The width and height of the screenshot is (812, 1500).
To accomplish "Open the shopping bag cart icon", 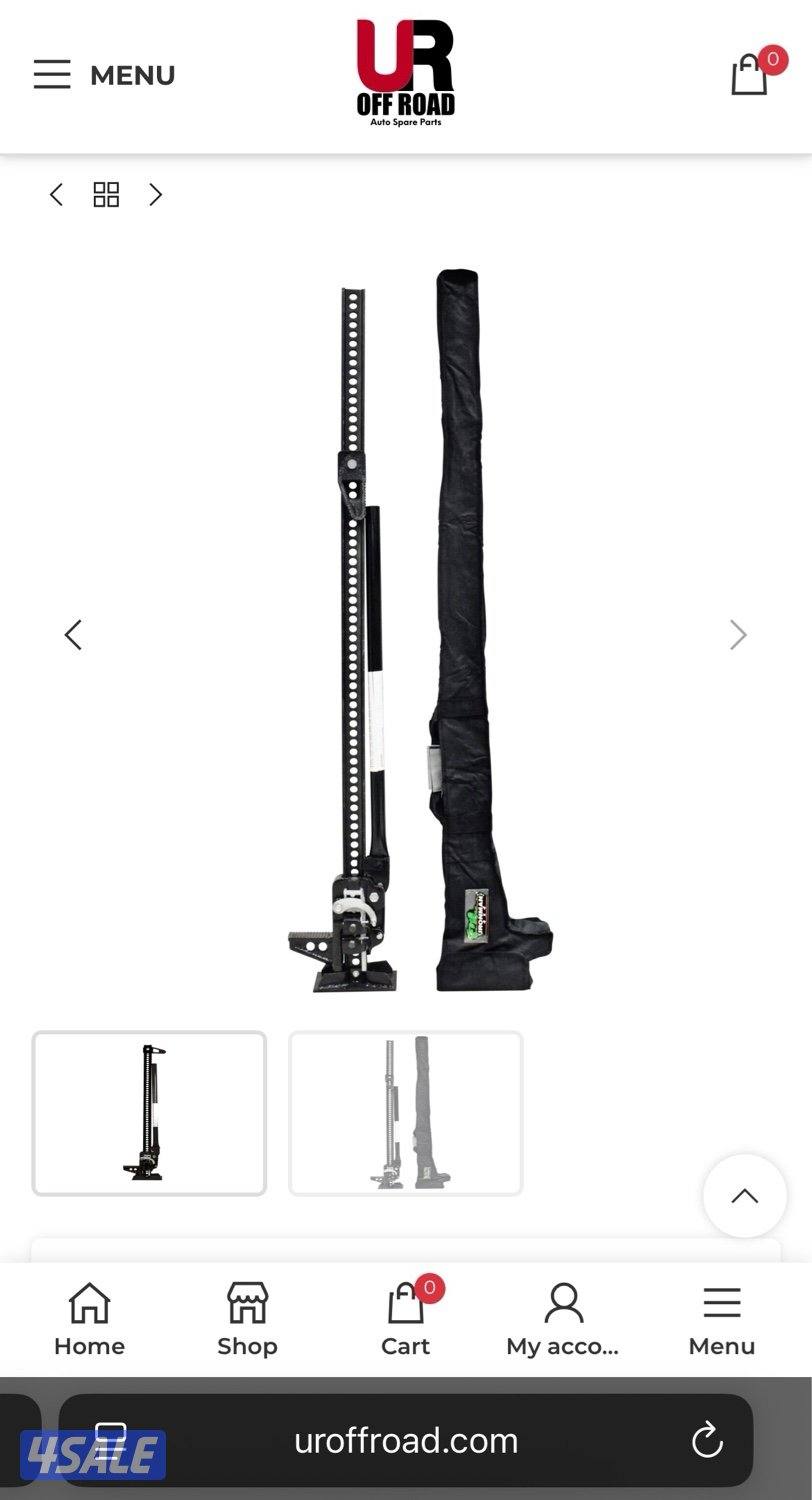I will point(752,75).
